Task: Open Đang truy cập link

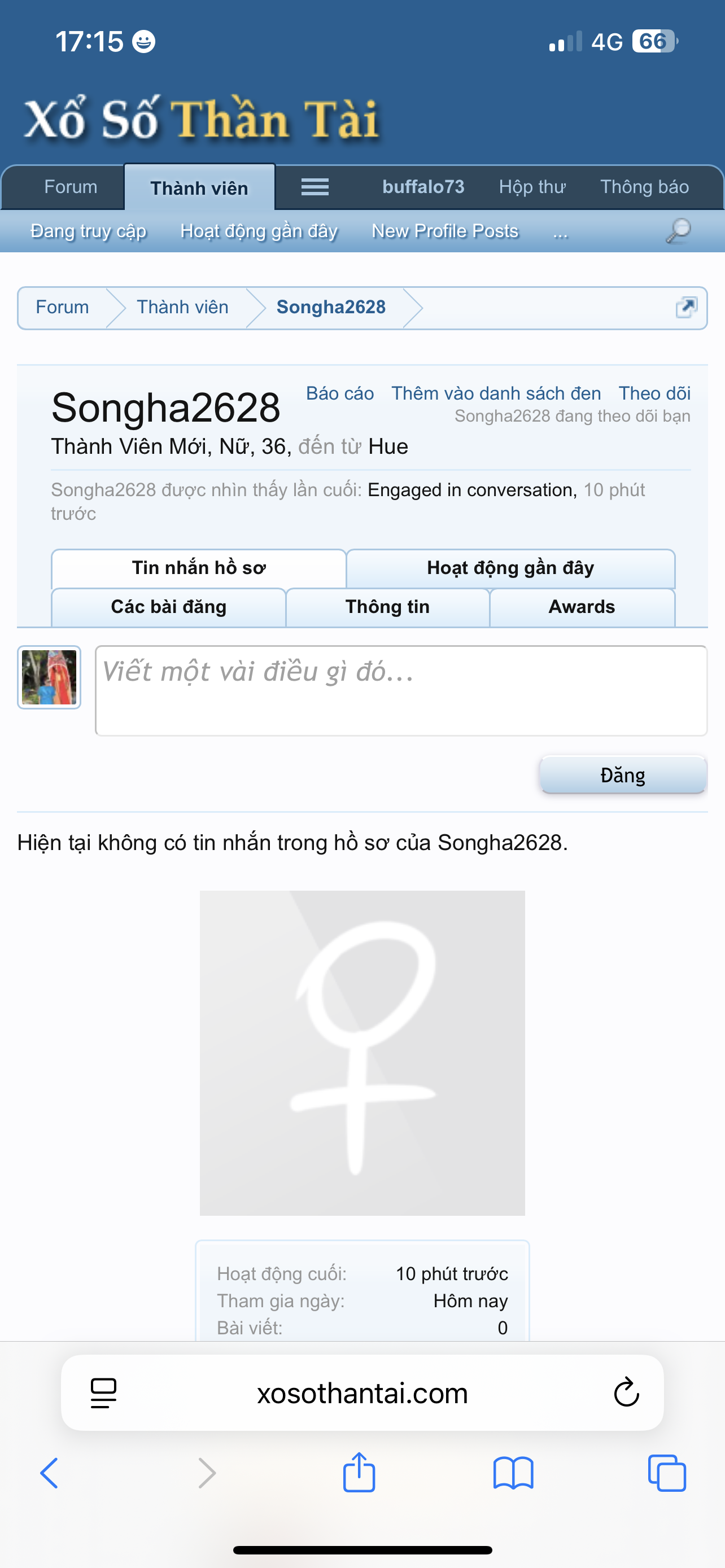Action: (89, 231)
